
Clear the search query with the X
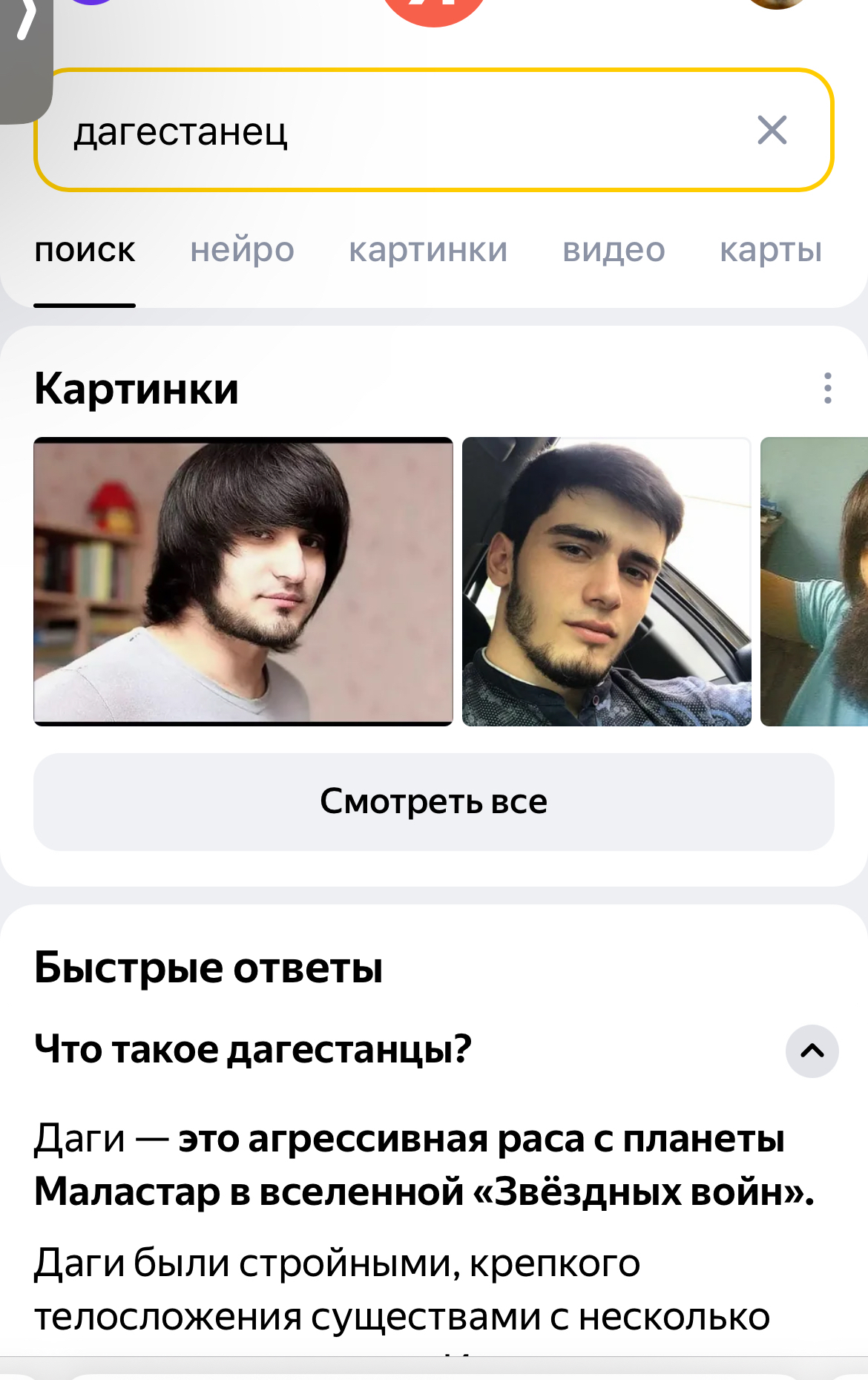point(772,131)
